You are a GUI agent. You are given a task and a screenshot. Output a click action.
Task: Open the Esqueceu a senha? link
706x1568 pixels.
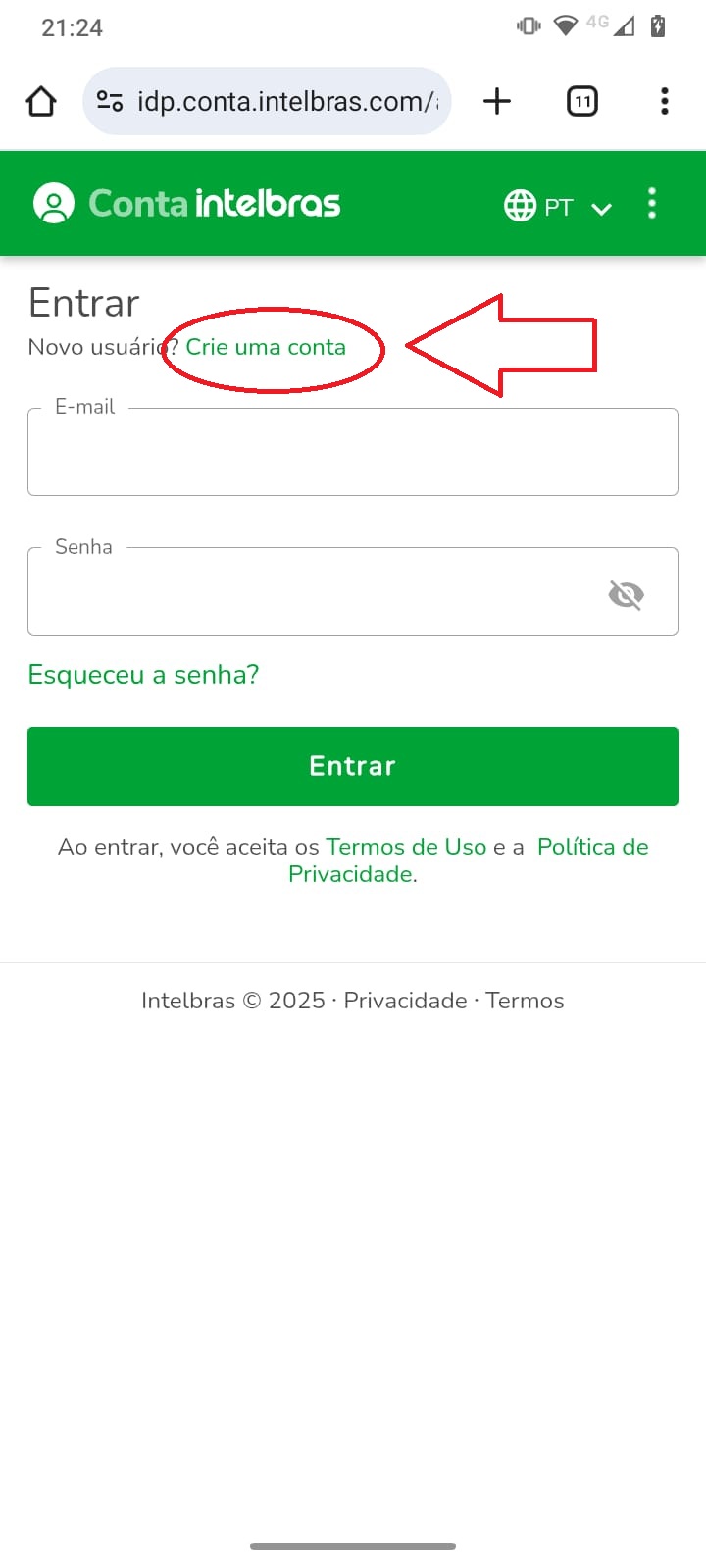pos(143,675)
